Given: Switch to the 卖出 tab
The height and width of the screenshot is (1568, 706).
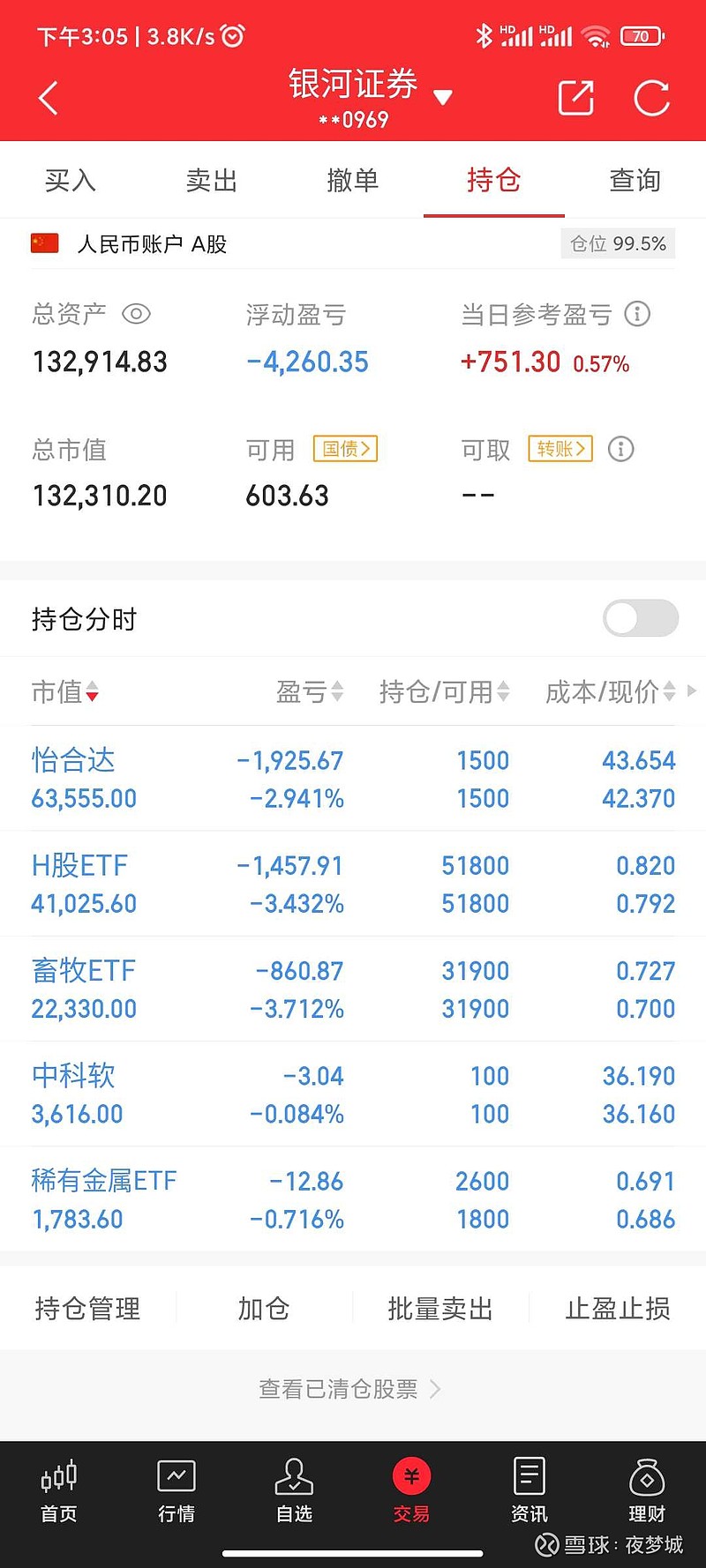Looking at the screenshot, I should (x=212, y=180).
